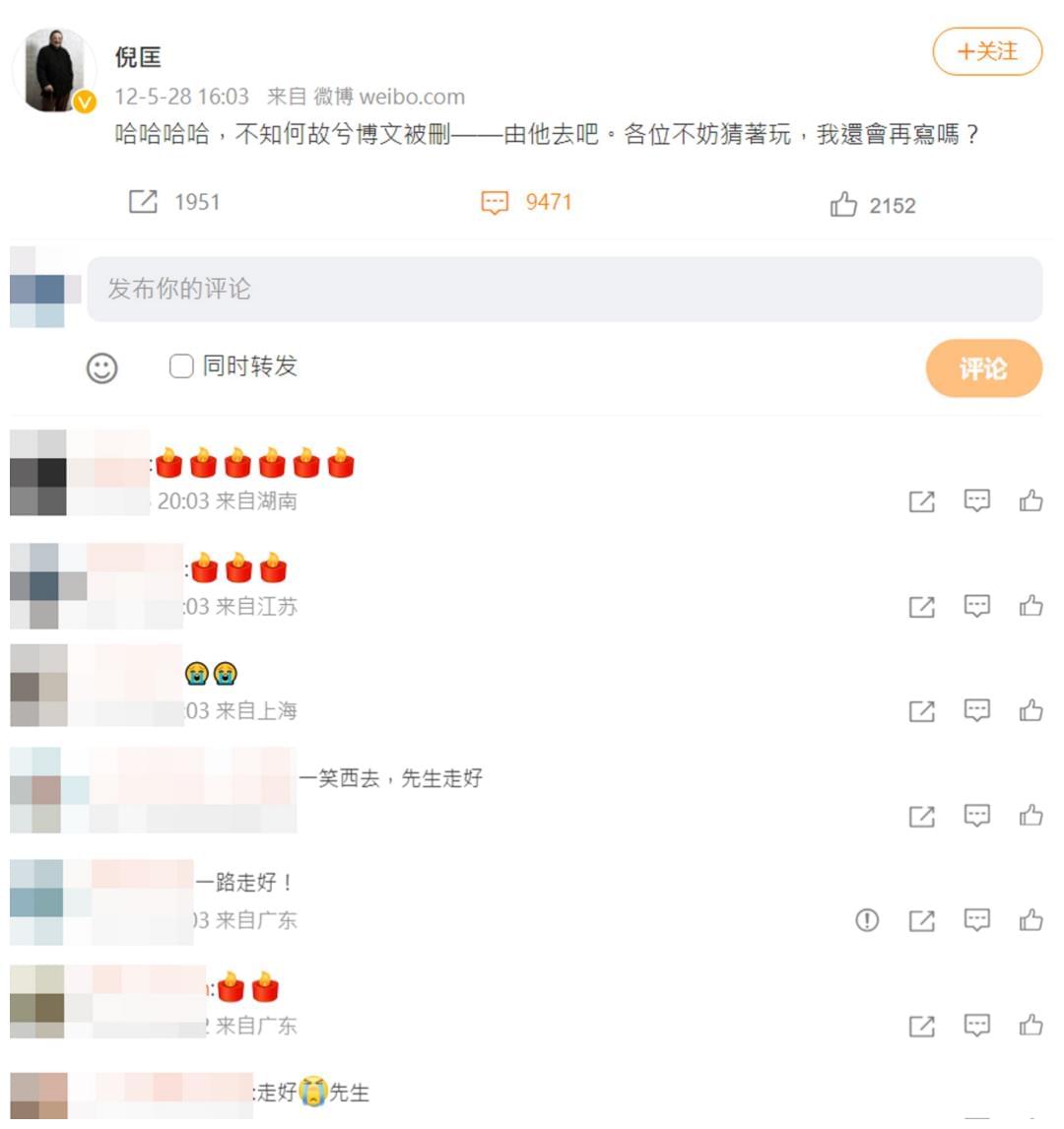Follow 倪匡 with the +关注 button
This screenshot has width=1064, height=1129.
(x=987, y=51)
